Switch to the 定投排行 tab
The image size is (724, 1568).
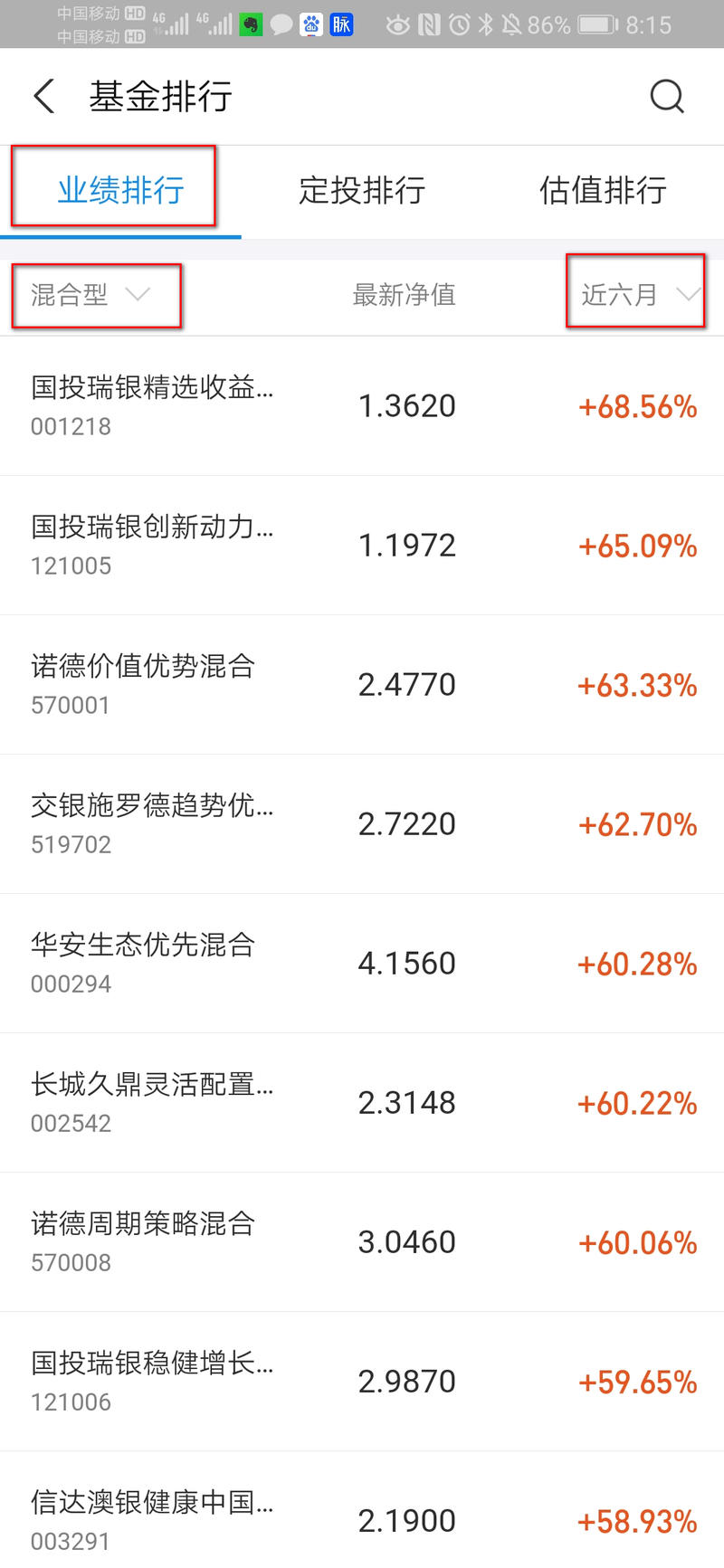click(361, 191)
